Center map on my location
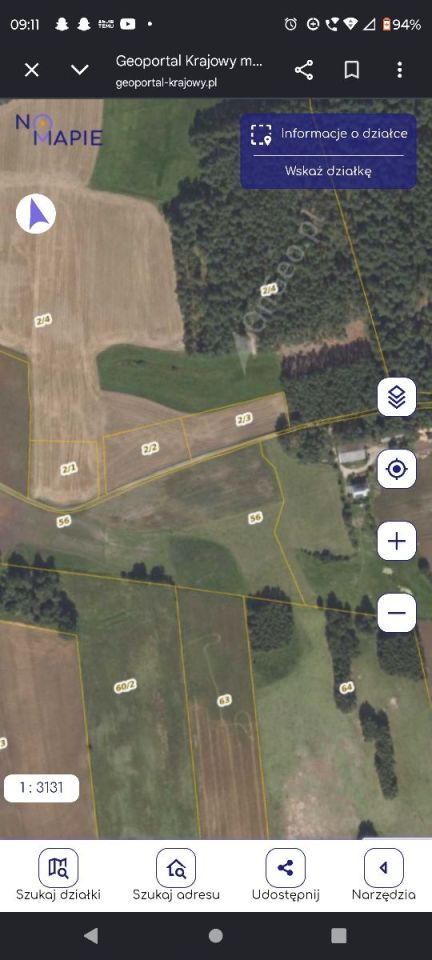 (x=397, y=469)
